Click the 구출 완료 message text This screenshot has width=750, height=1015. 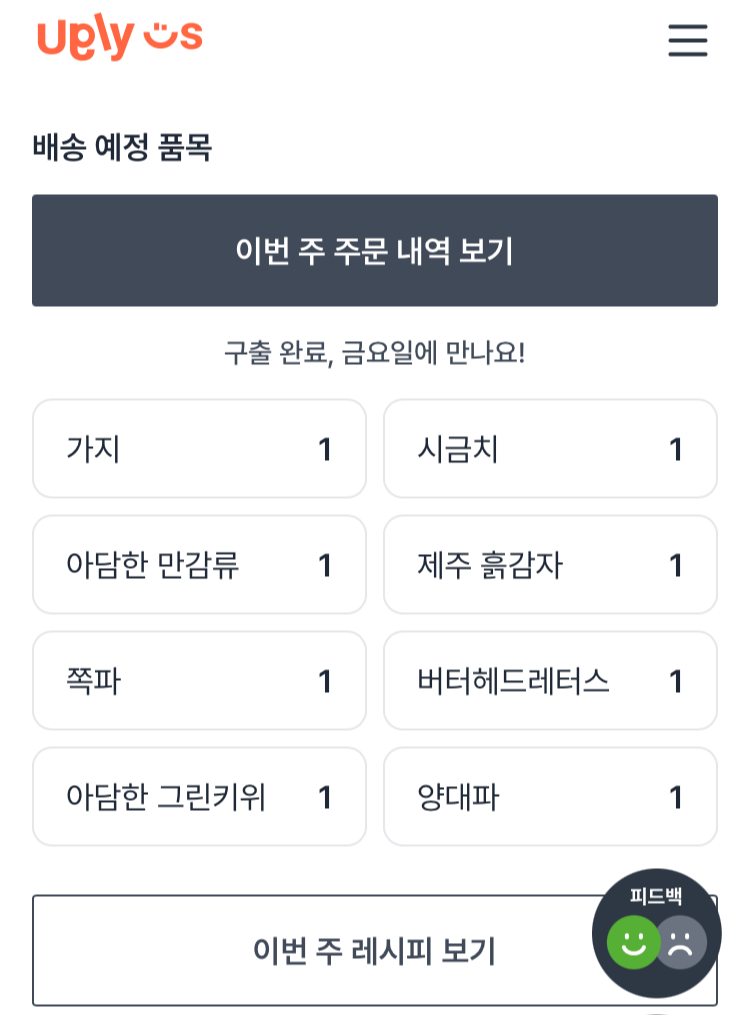click(375, 351)
